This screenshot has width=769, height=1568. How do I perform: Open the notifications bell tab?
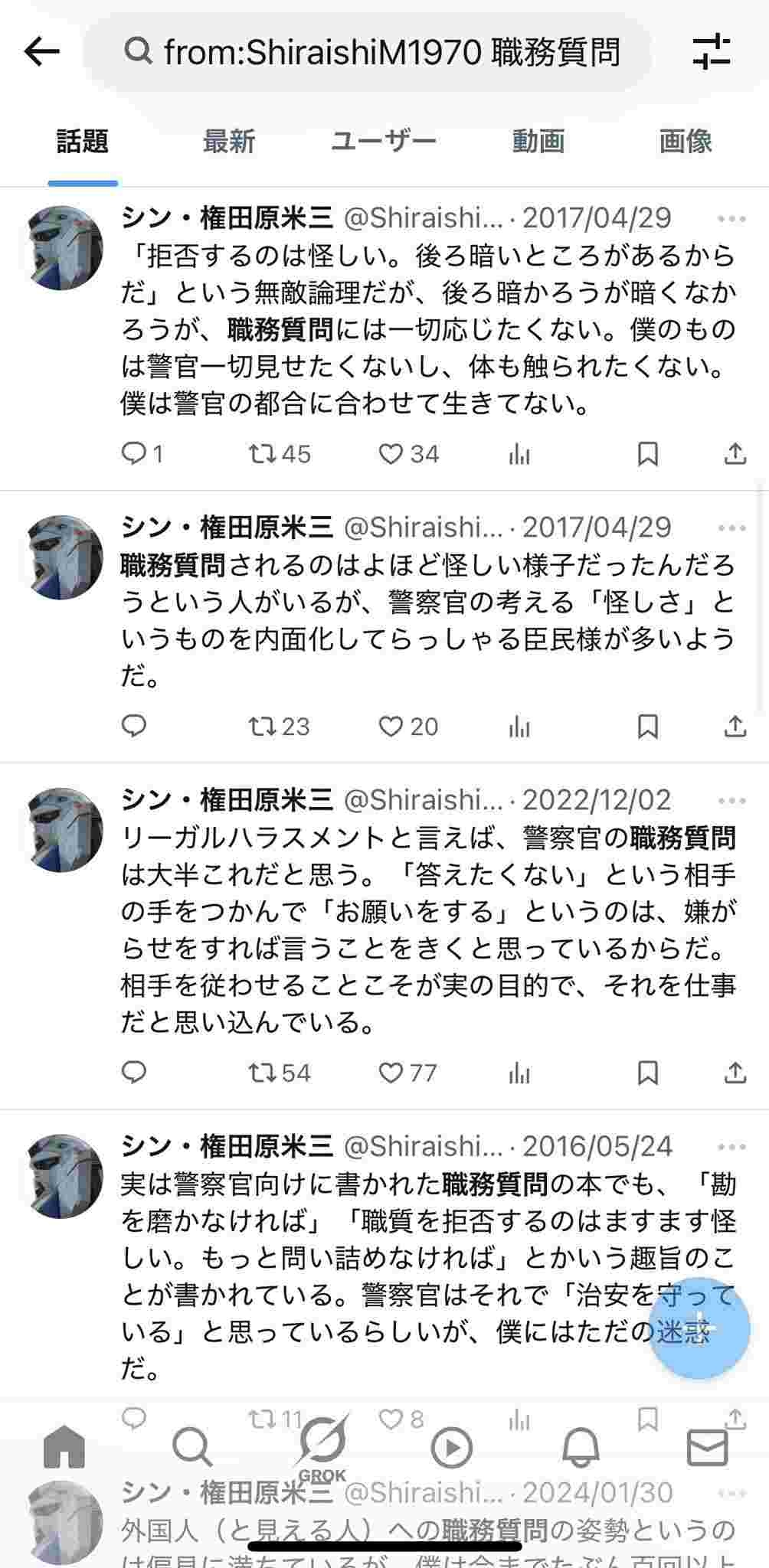(581, 1447)
